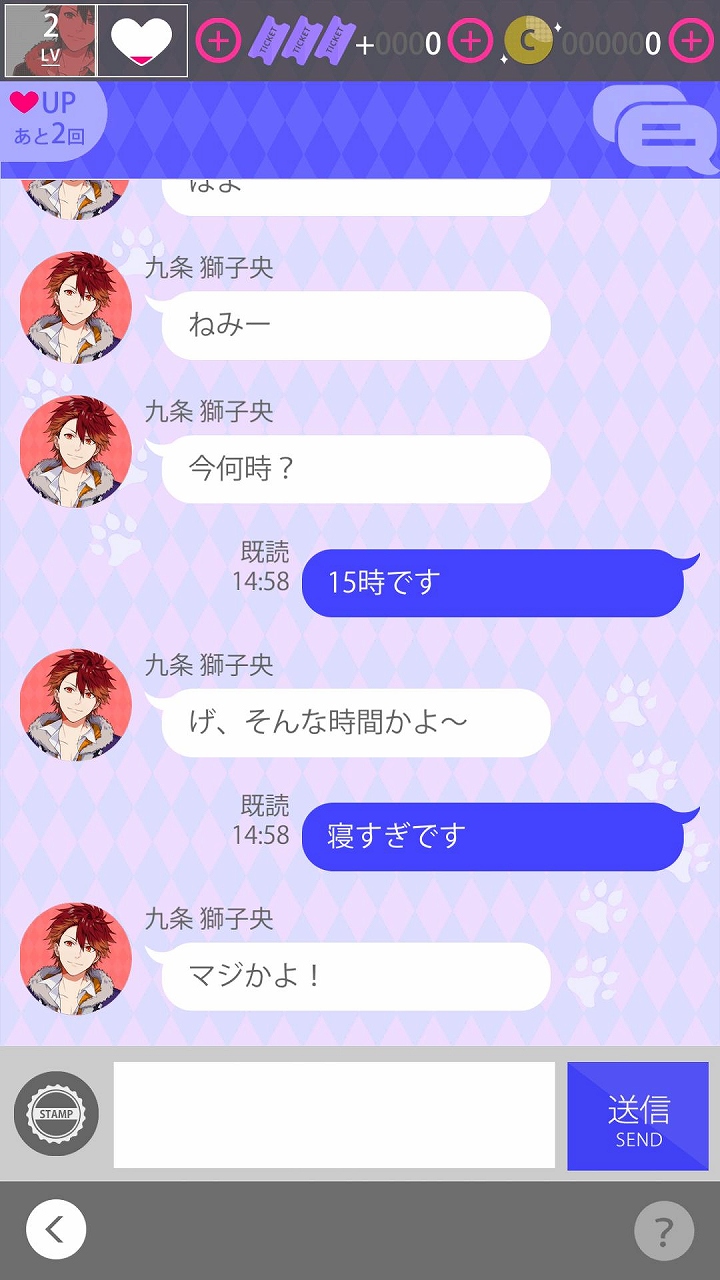Screen dimensions: 720x1280
Task: Add more coins with the plus icon
Action: (x=691, y=41)
